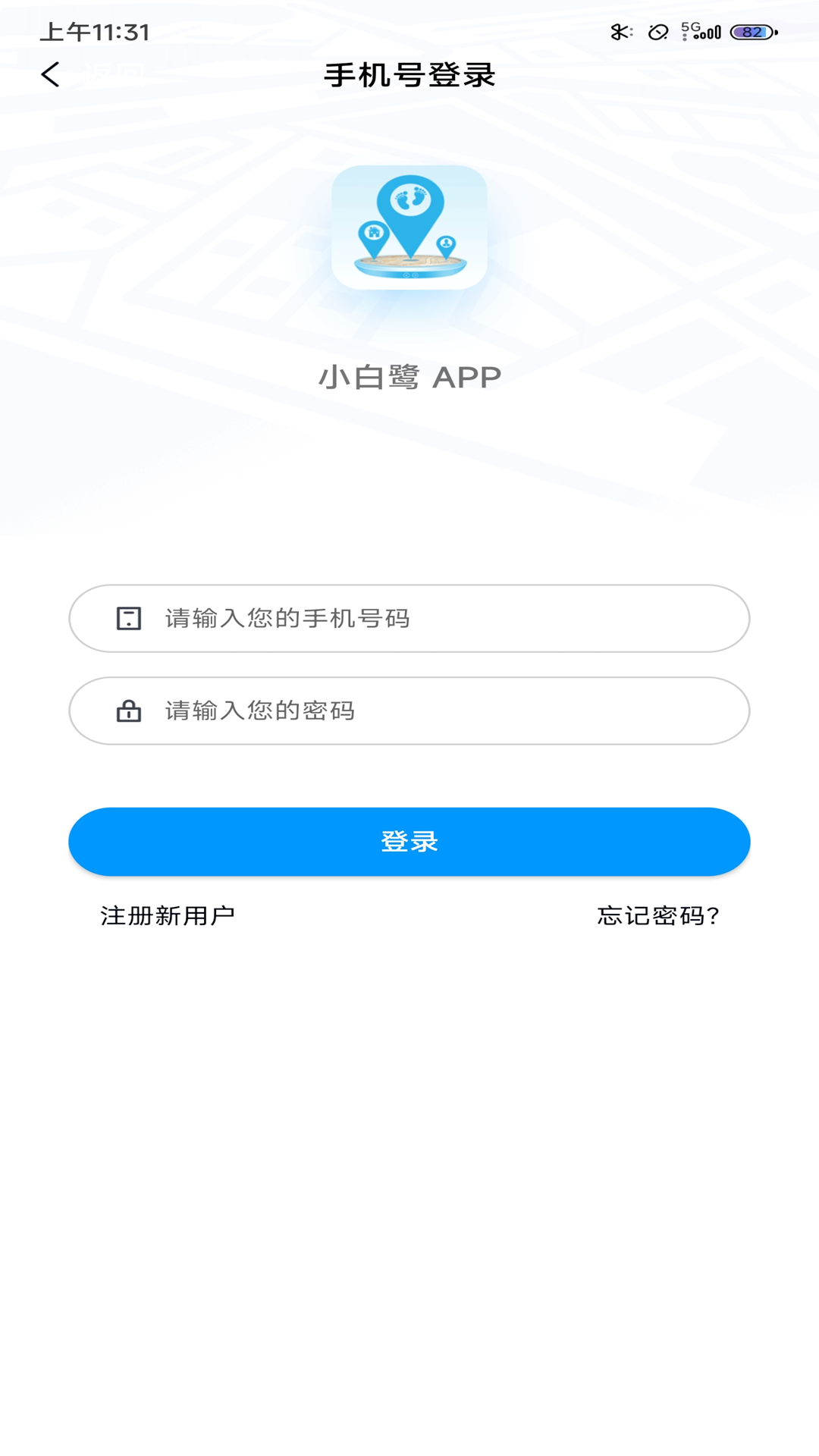
Task: Click the back arrow at top left
Action: click(x=50, y=74)
